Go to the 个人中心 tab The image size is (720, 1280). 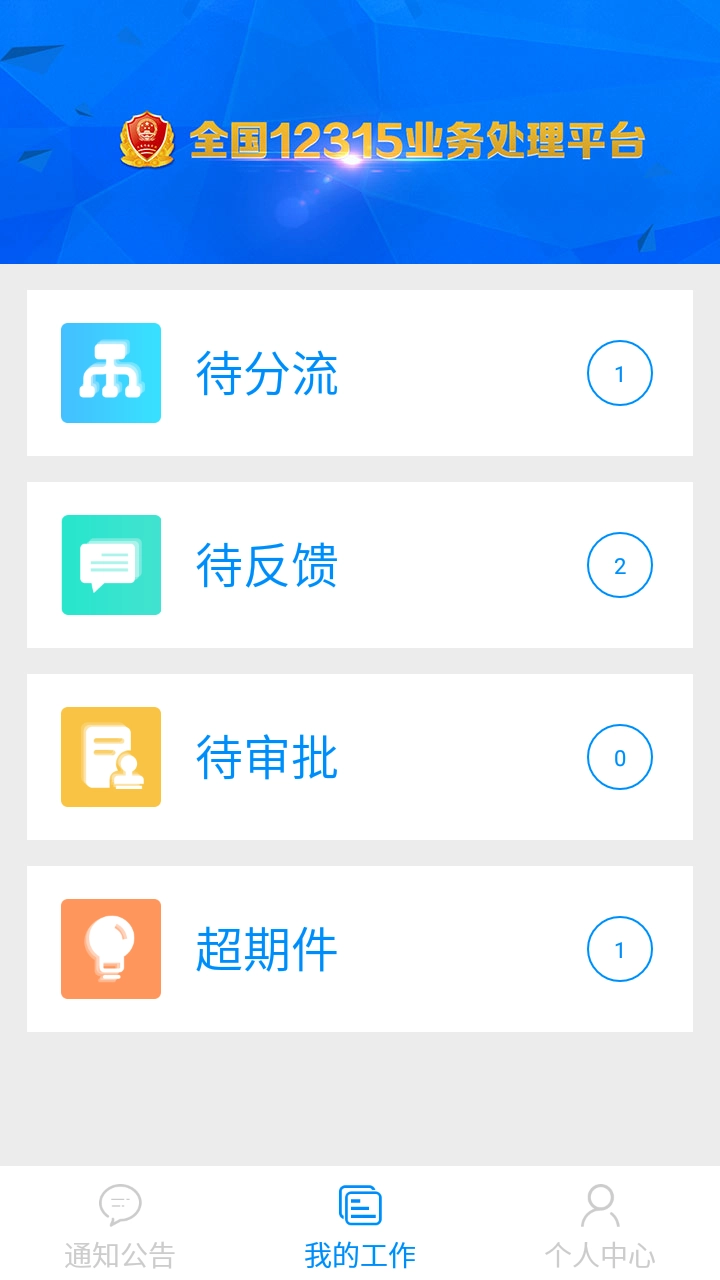coord(600,1225)
